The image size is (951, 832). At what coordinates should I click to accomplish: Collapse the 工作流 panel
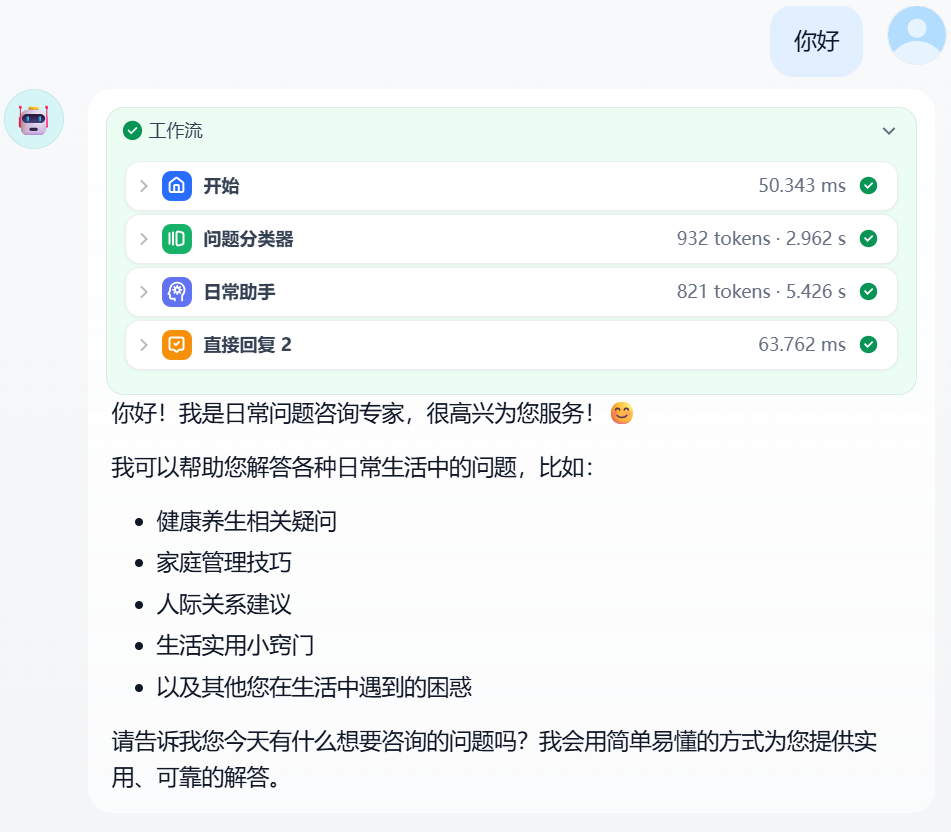coord(888,131)
